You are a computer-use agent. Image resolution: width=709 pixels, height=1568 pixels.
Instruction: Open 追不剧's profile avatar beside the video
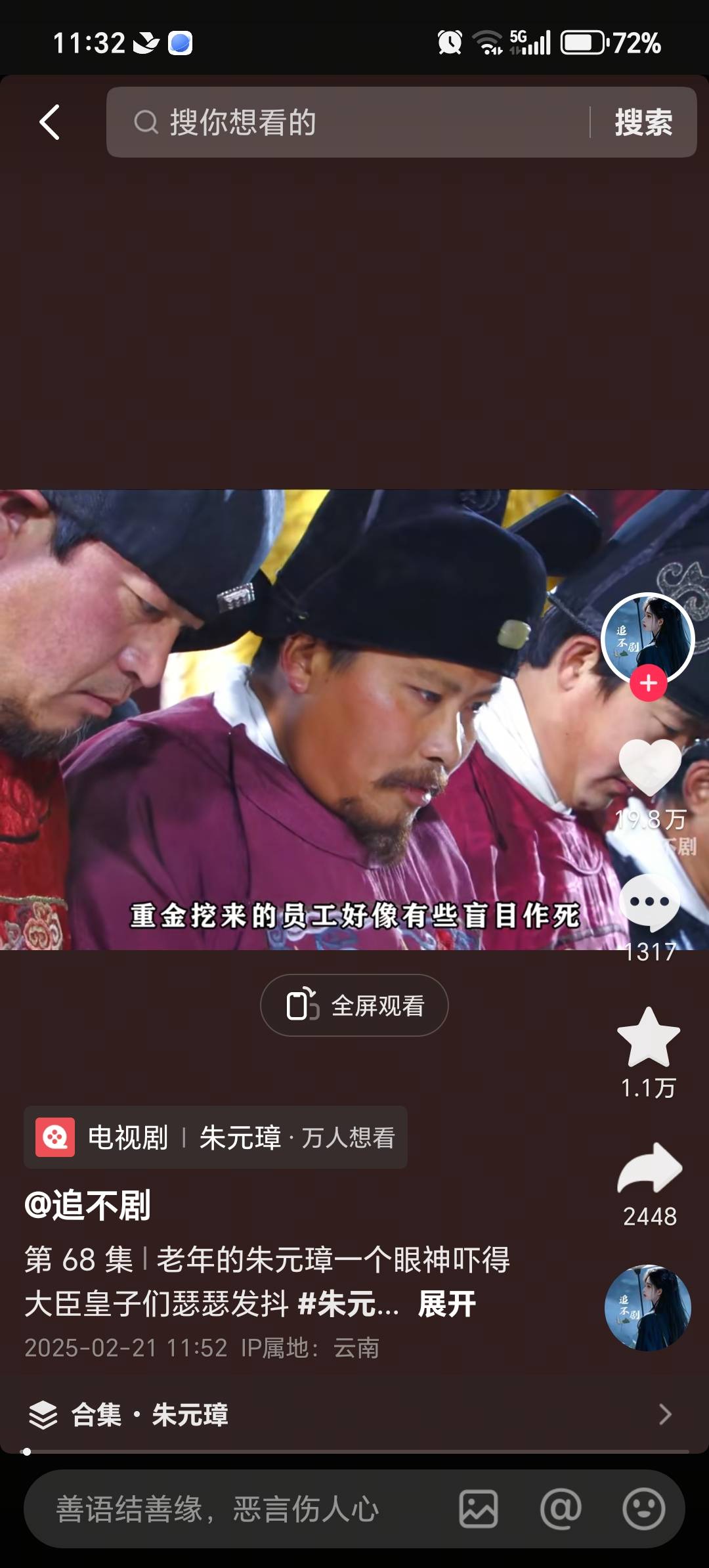(647, 636)
